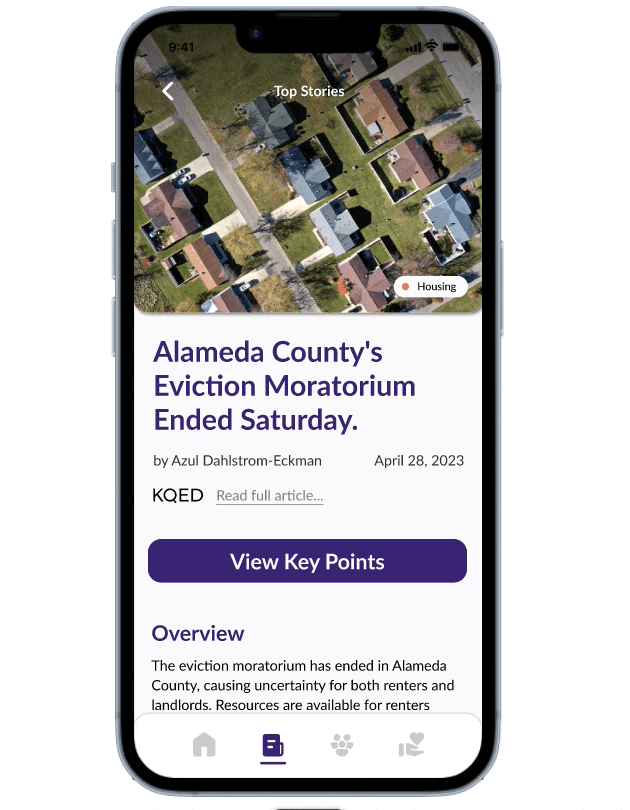Image resolution: width=630 pixels, height=810 pixels.
Task: Select the Housing category tag
Action: coord(429,287)
